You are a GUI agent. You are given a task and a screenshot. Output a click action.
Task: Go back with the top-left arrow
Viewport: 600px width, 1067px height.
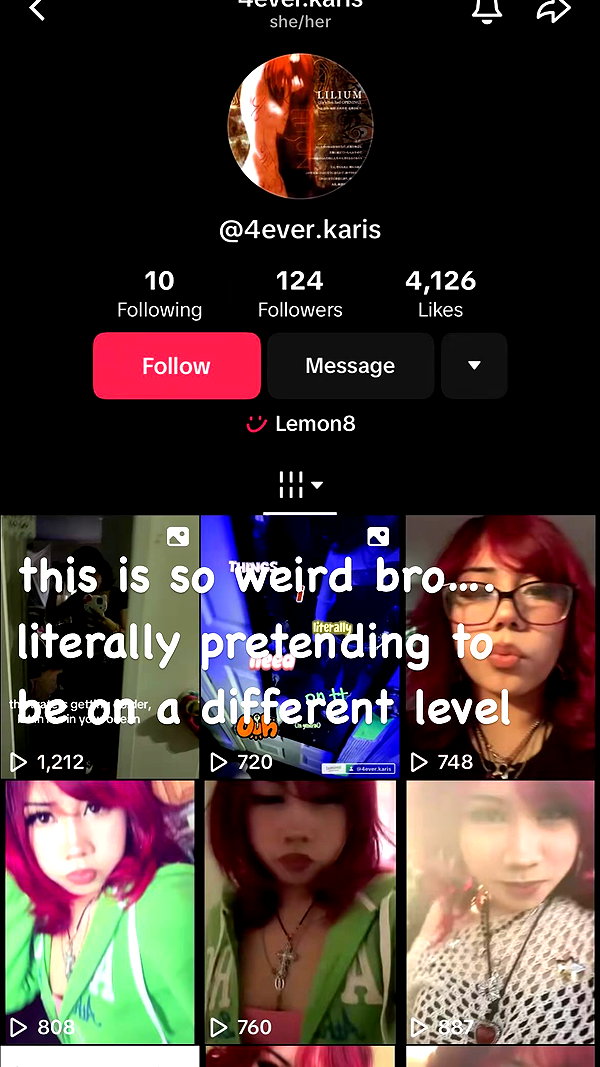coord(37,10)
